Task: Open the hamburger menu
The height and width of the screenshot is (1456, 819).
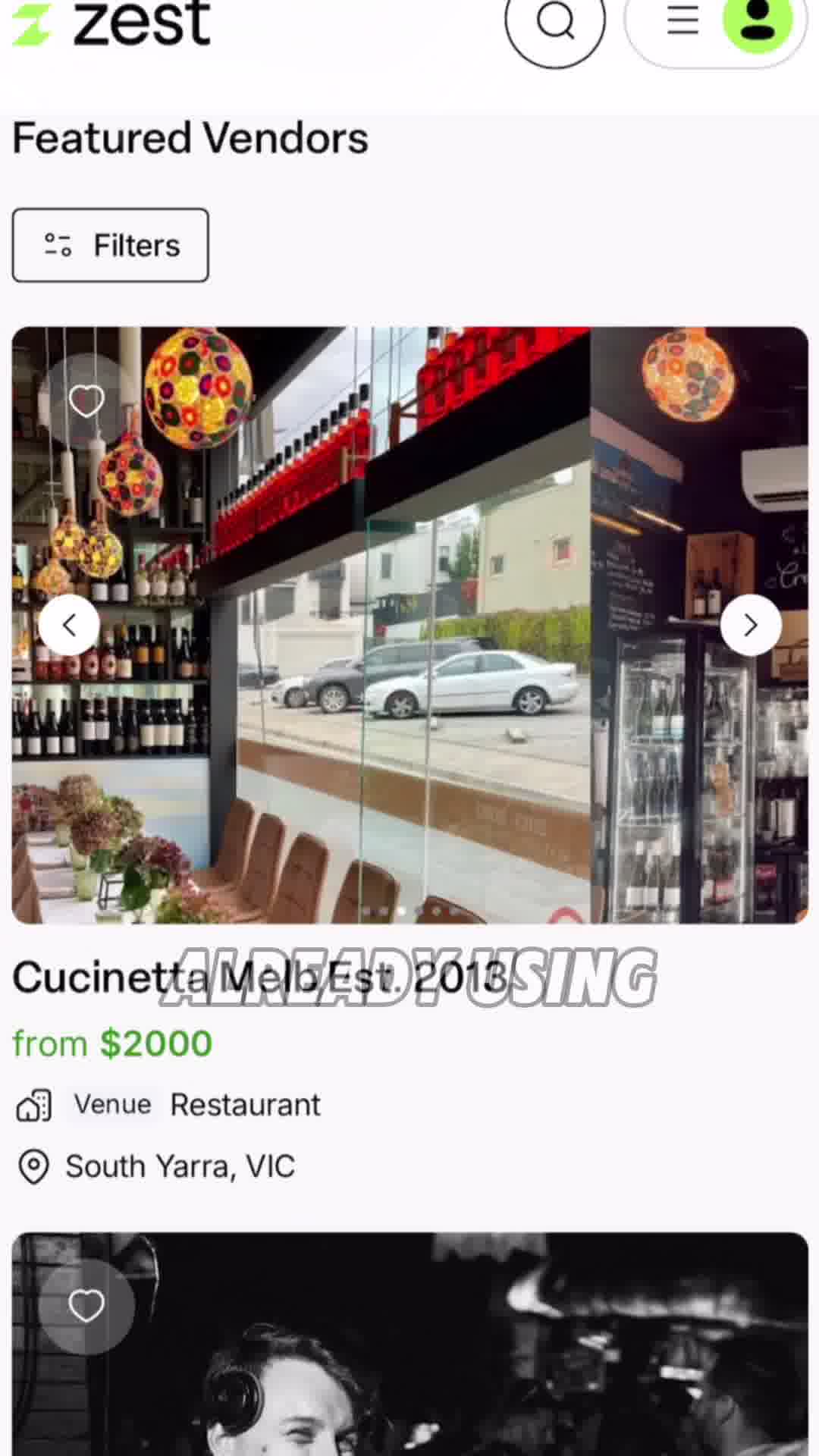Action: pyautogui.click(x=682, y=20)
